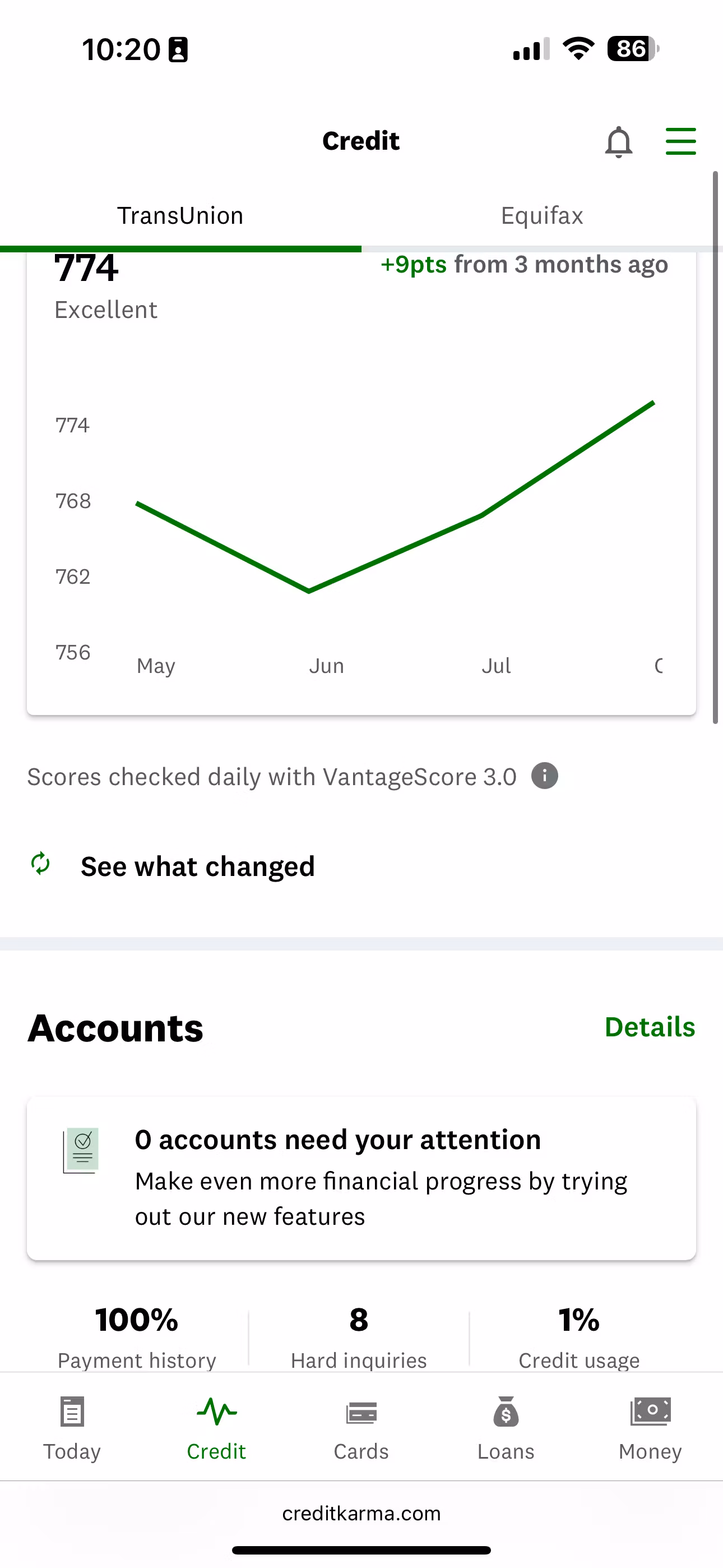Switch to the Equifax tab
The height and width of the screenshot is (1568, 723).
tap(541, 216)
